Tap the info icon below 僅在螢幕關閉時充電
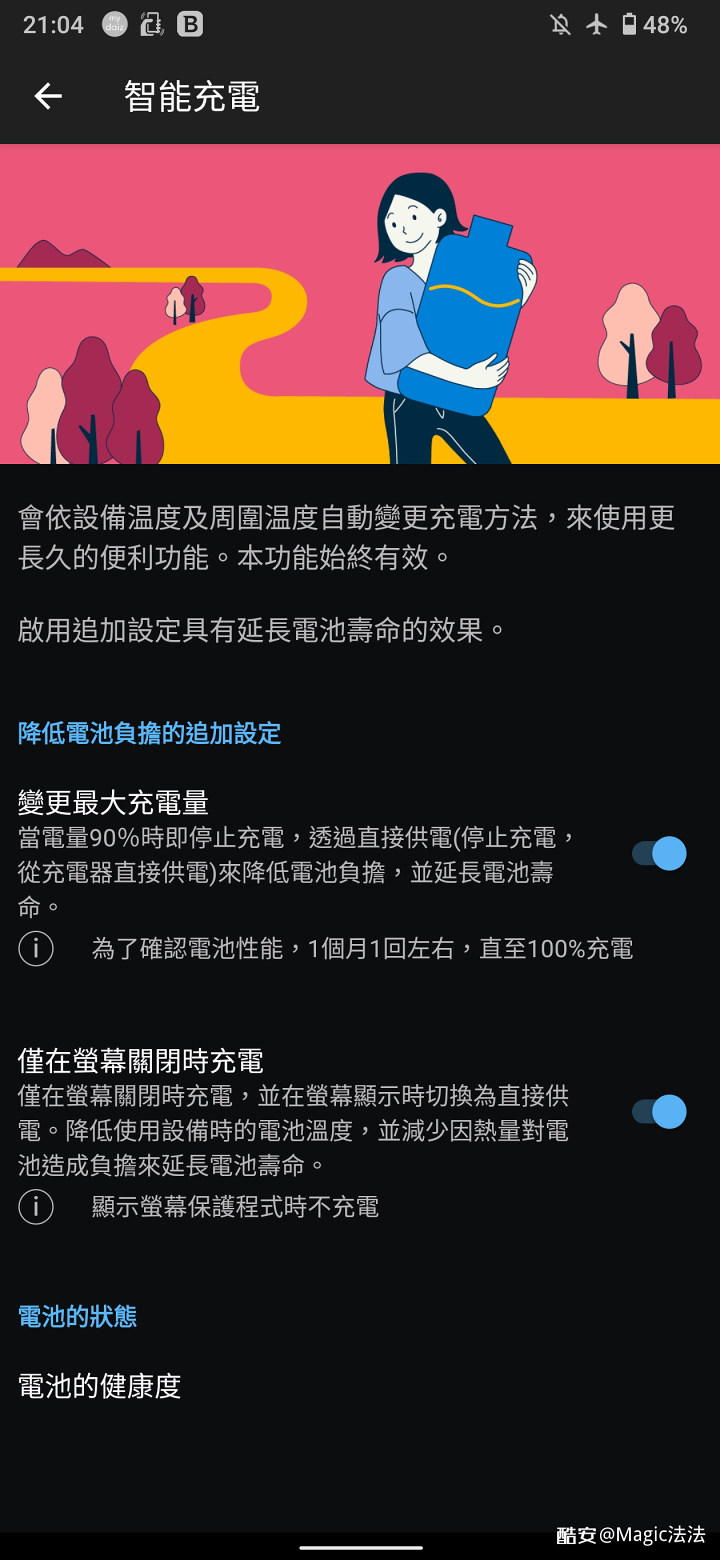Image resolution: width=720 pixels, height=1560 pixels. [x=36, y=1207]
